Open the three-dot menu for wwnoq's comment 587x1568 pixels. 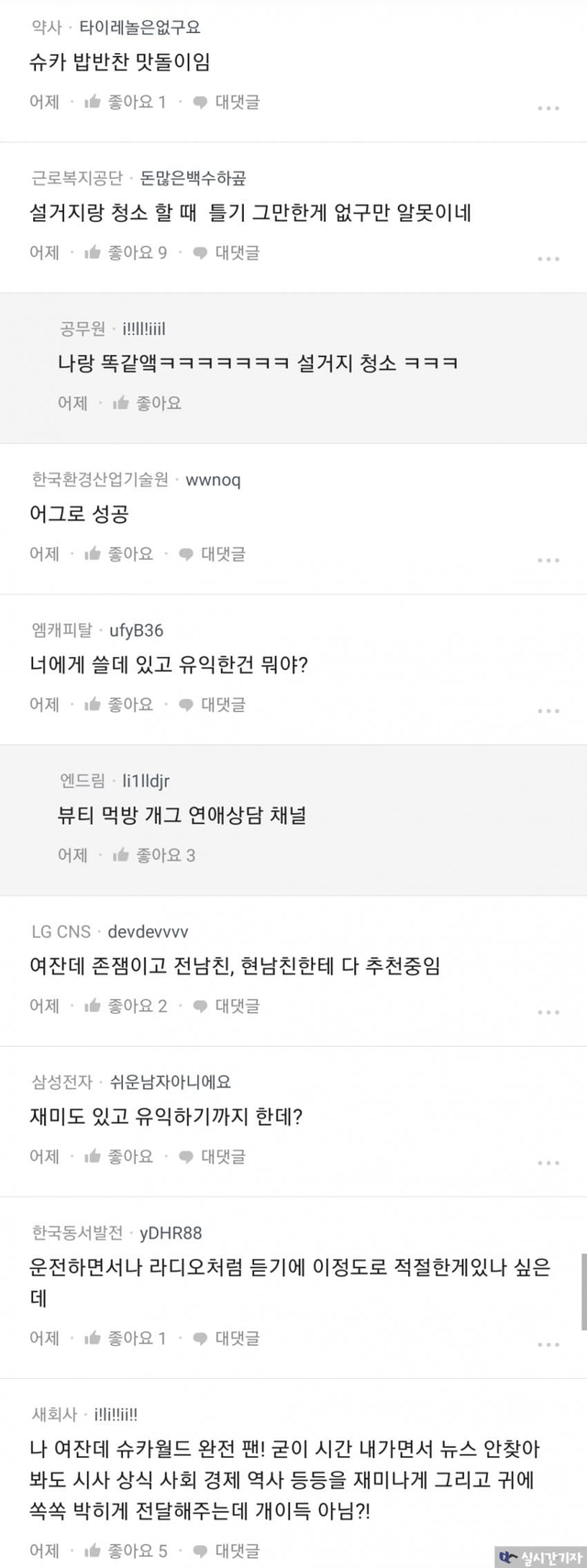click(x=548, y=560)
